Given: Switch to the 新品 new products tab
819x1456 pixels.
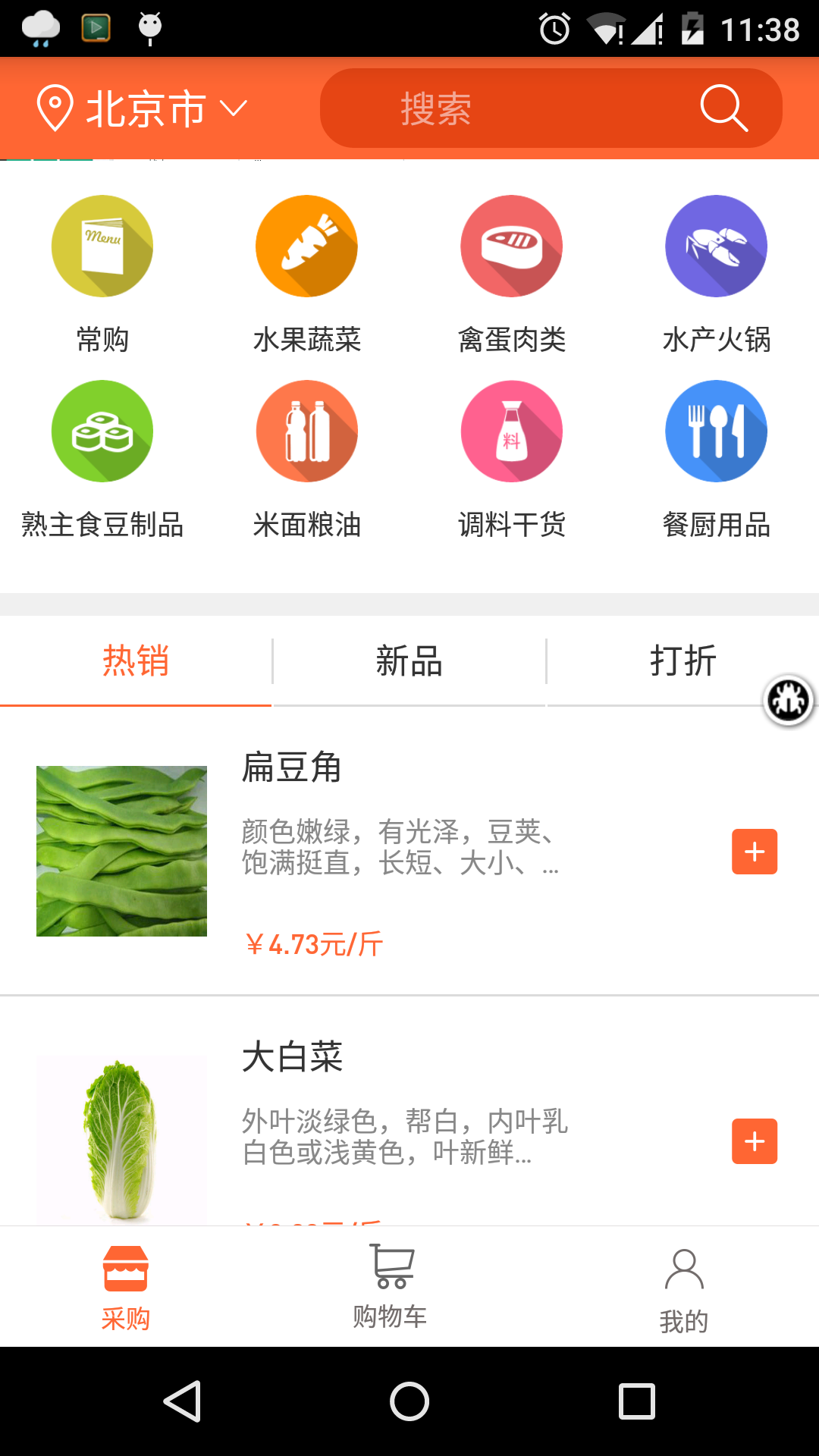Looking at the screenshot, I should [x=409, y=661].
